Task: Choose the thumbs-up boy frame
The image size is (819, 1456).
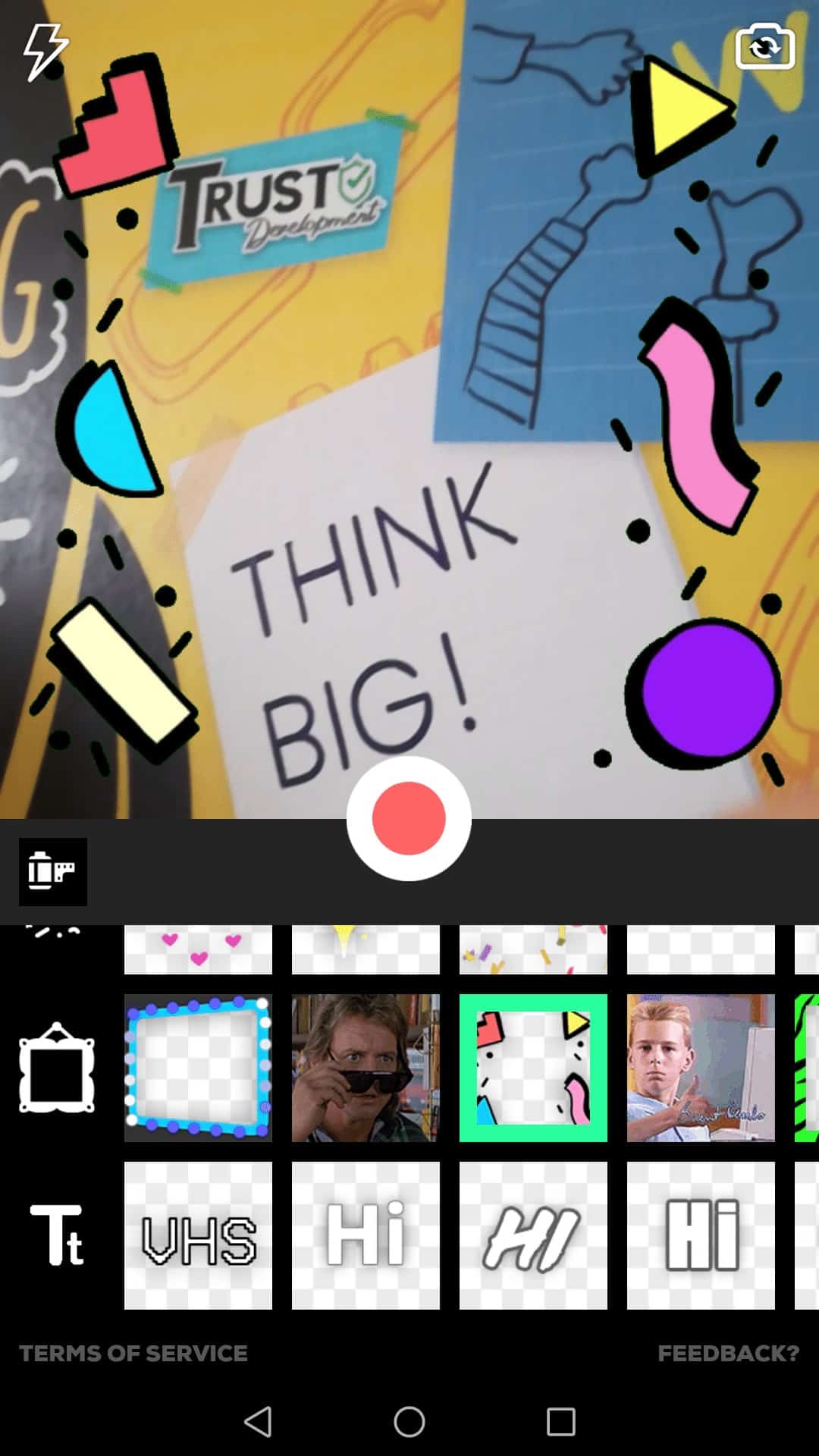Action: (701, 1068)
